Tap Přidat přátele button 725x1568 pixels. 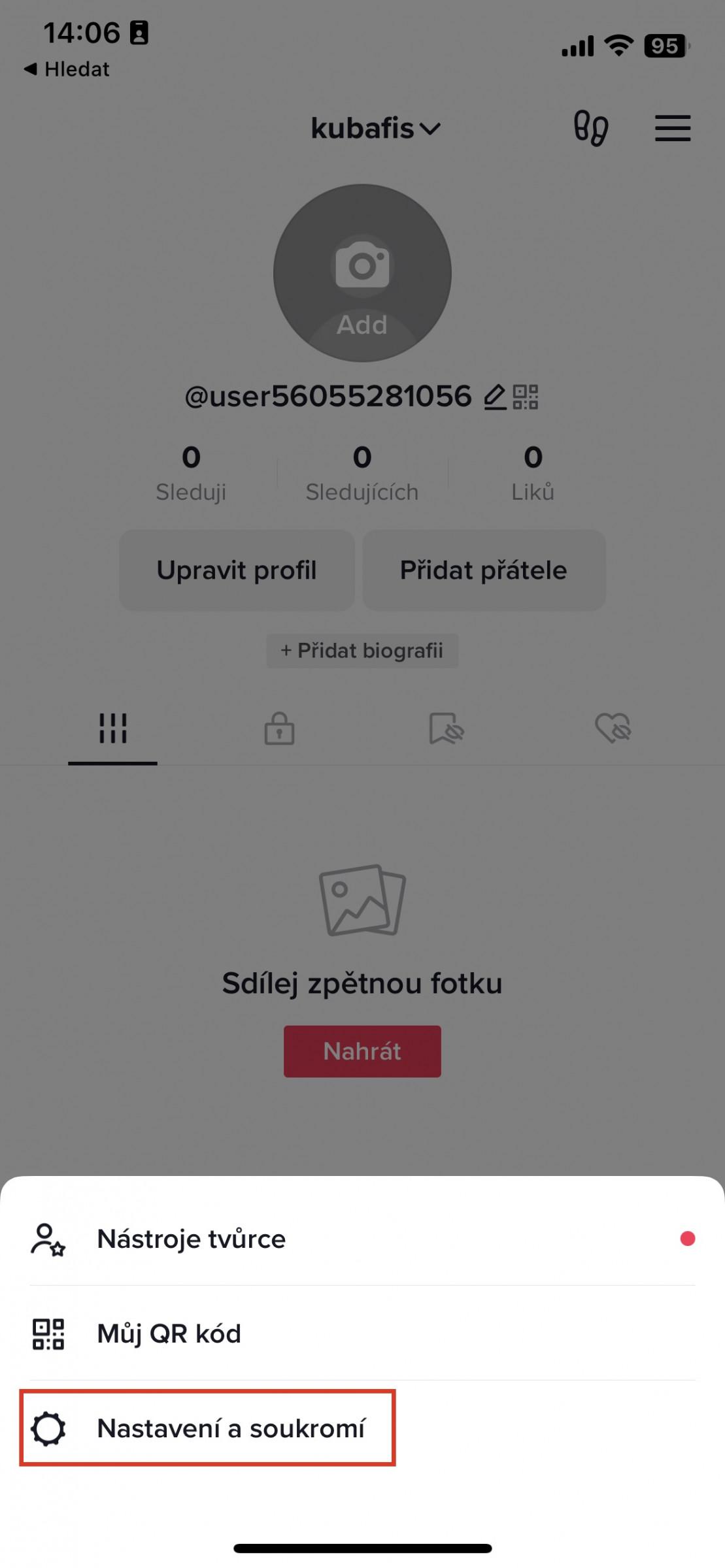tap(484, 570)
